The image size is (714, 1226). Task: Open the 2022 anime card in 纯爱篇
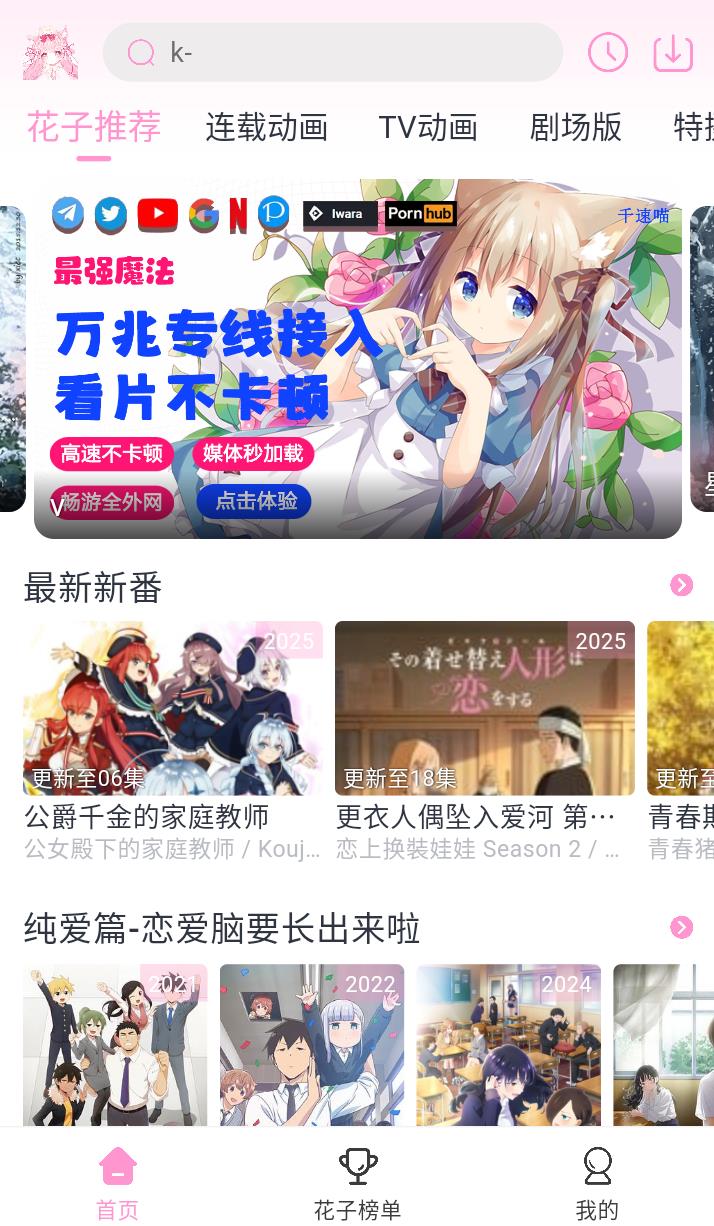pos(312,1044)
